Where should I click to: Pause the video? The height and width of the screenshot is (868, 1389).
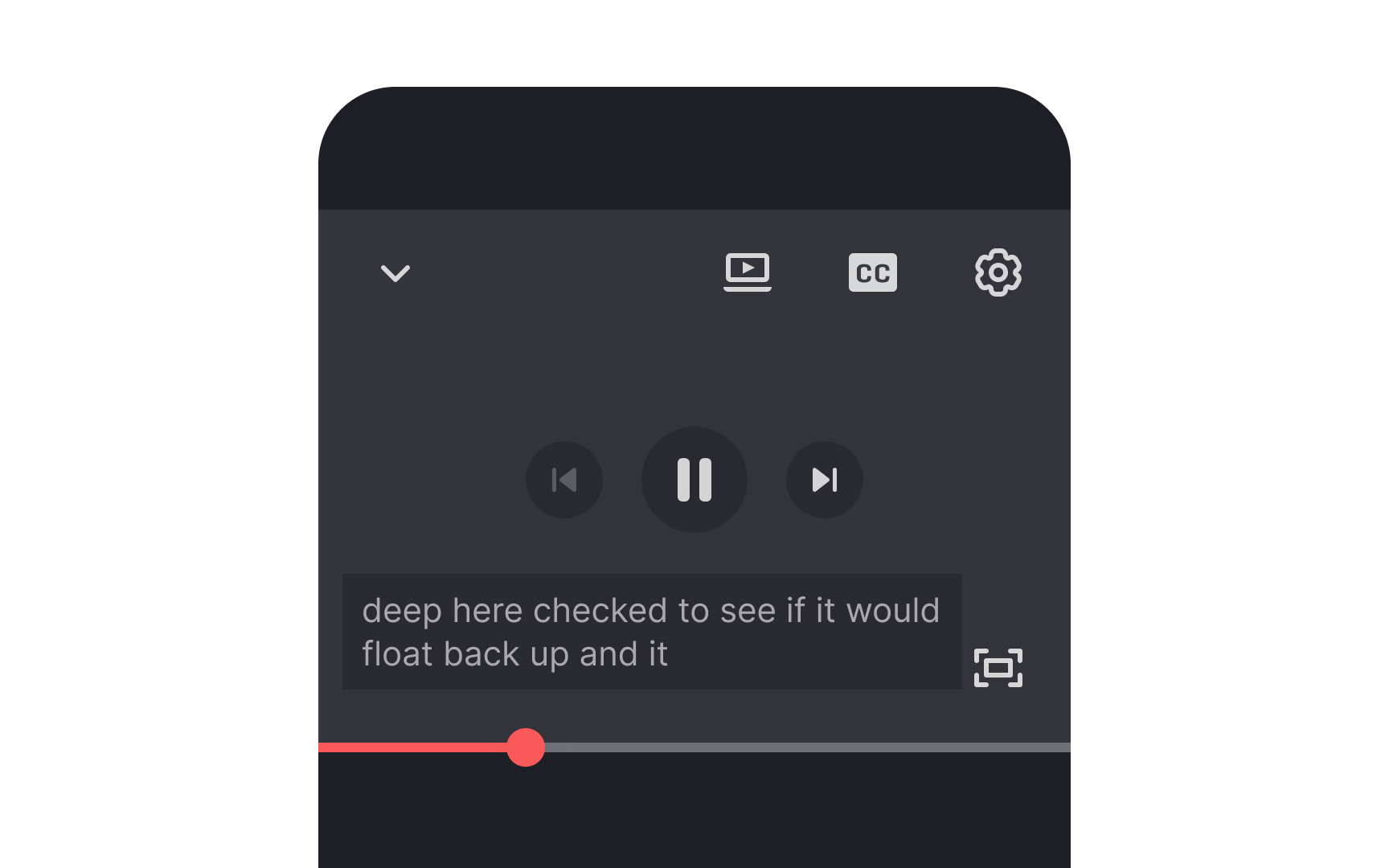point(694,480)
